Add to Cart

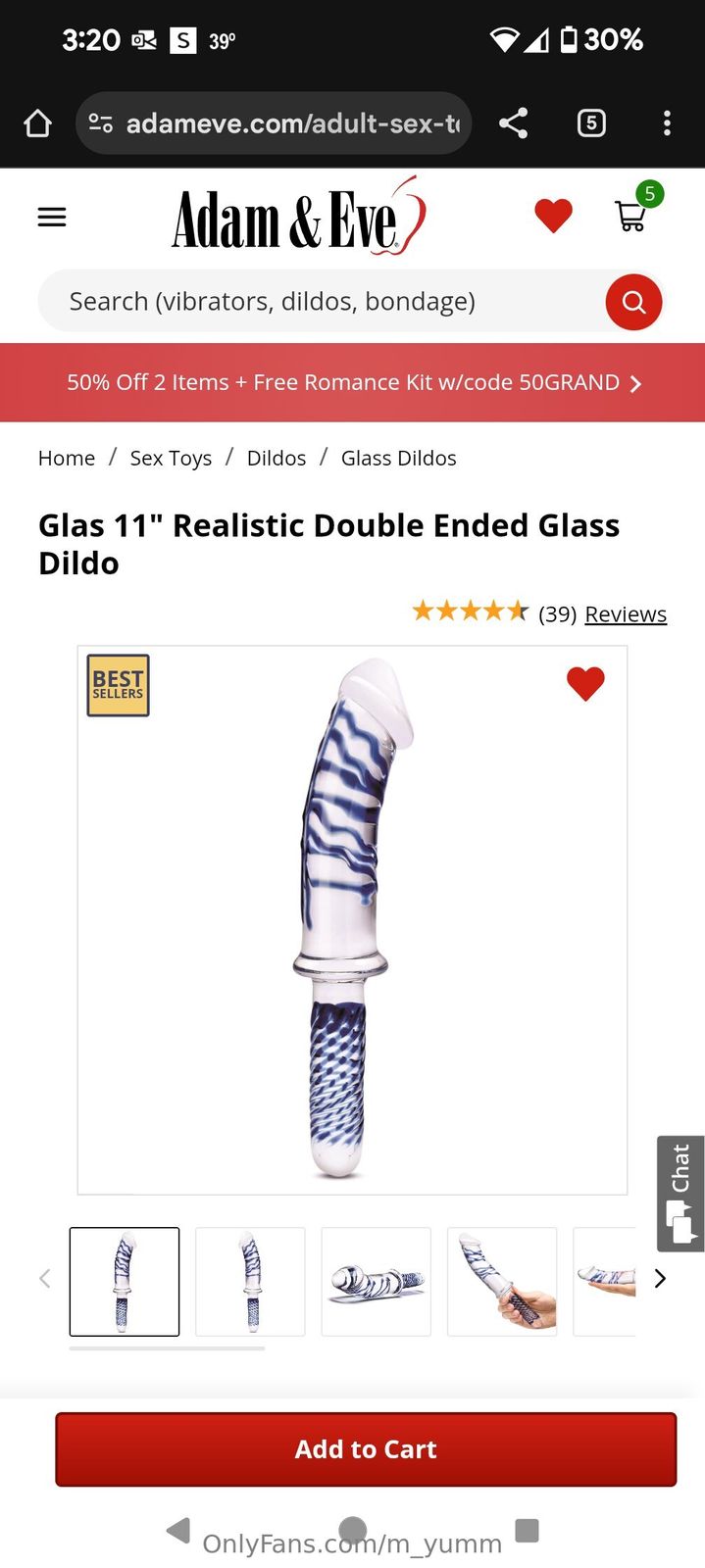pos(366,1449)
